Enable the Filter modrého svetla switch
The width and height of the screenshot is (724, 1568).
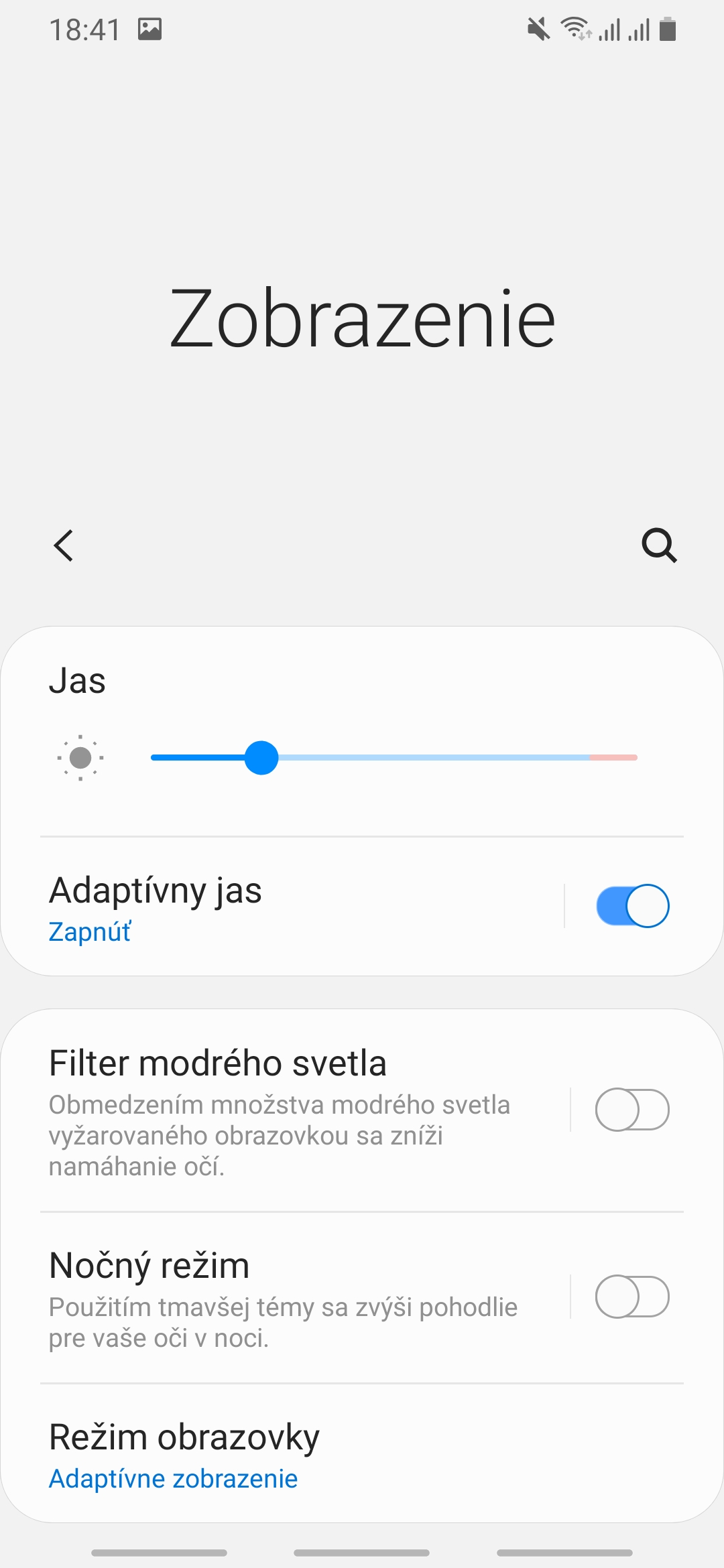[633, 1110]
